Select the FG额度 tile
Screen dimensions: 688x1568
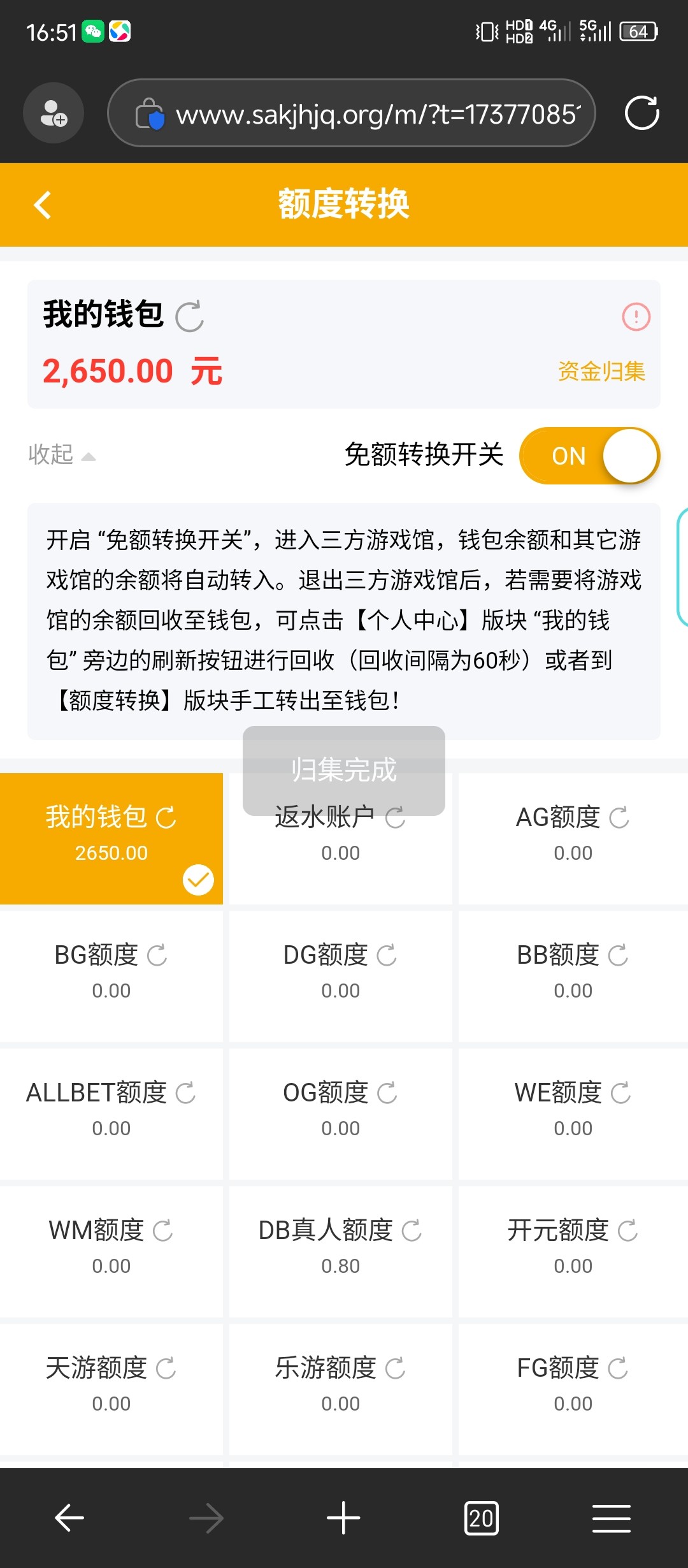(x=573, y=1389)
